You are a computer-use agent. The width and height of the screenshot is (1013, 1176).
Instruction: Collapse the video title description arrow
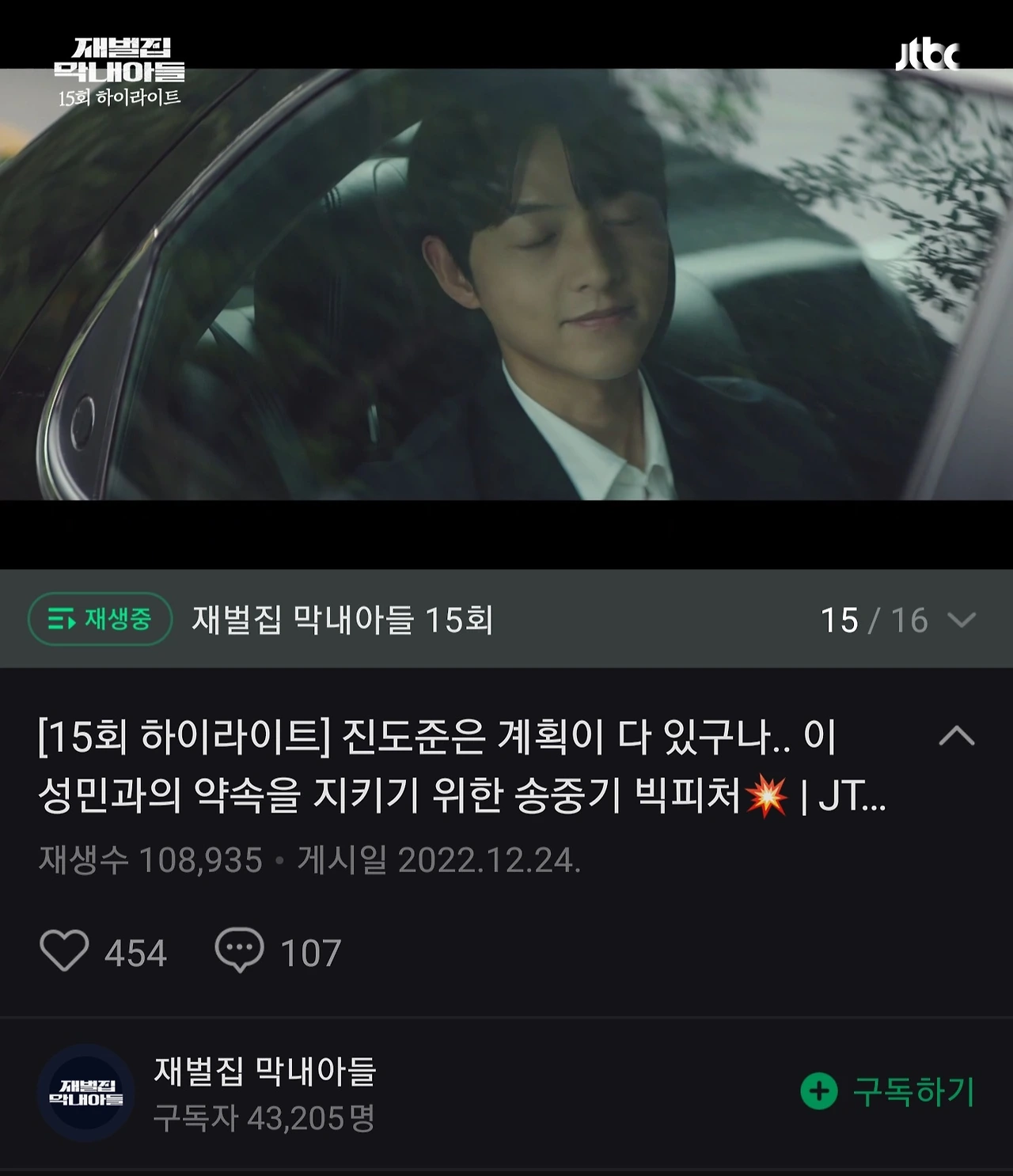point(956,736)
